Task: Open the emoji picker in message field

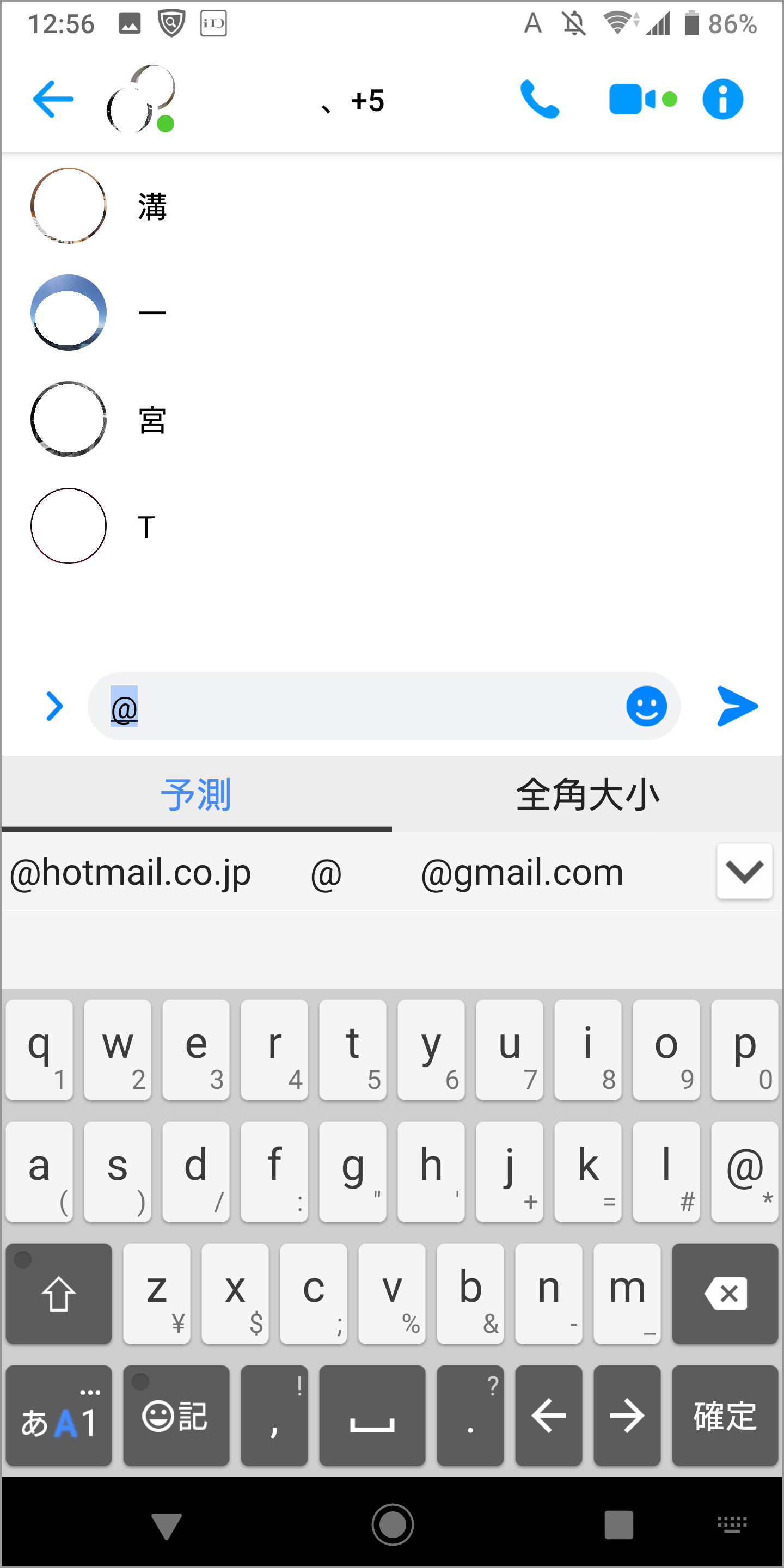Action: click(646, 706)
